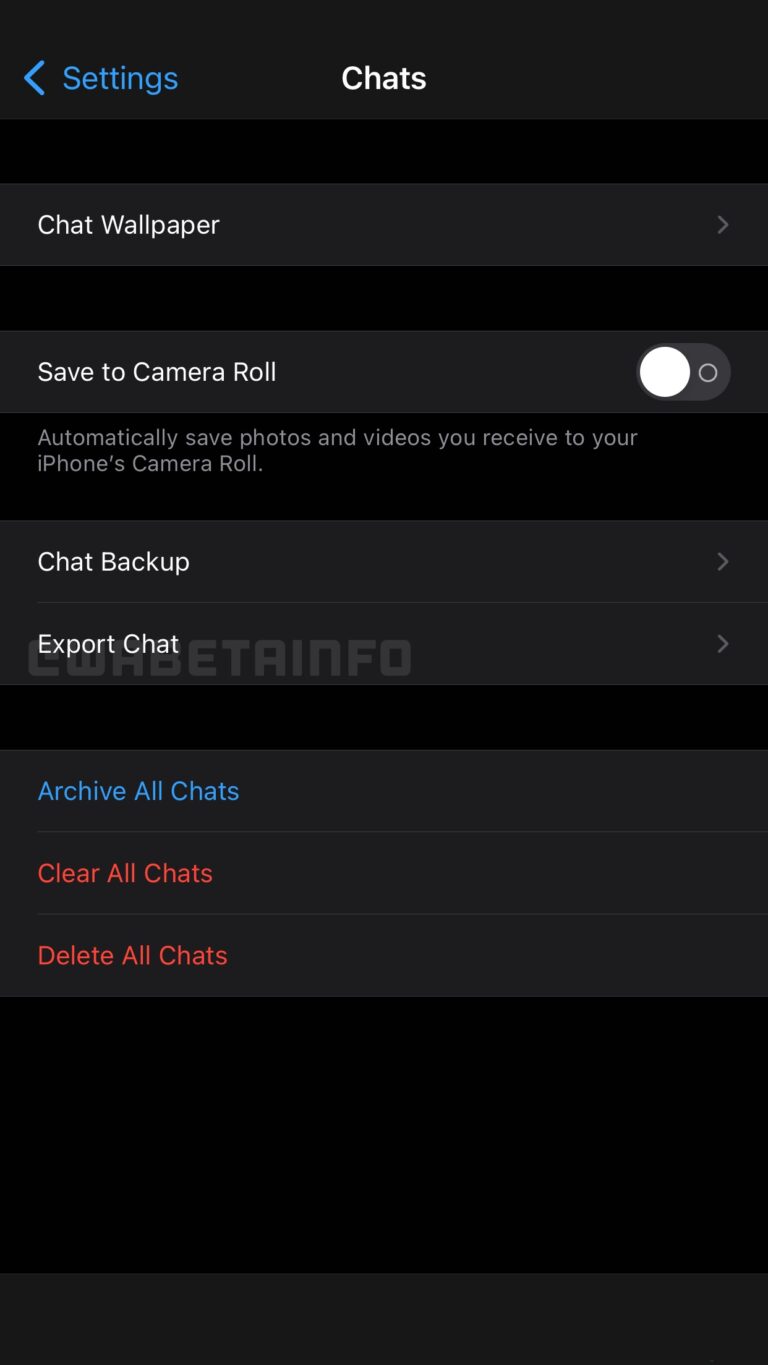This screenshot has height=1365, width=768.
Task: Open Chat Backup options
Action: point(384,562)
